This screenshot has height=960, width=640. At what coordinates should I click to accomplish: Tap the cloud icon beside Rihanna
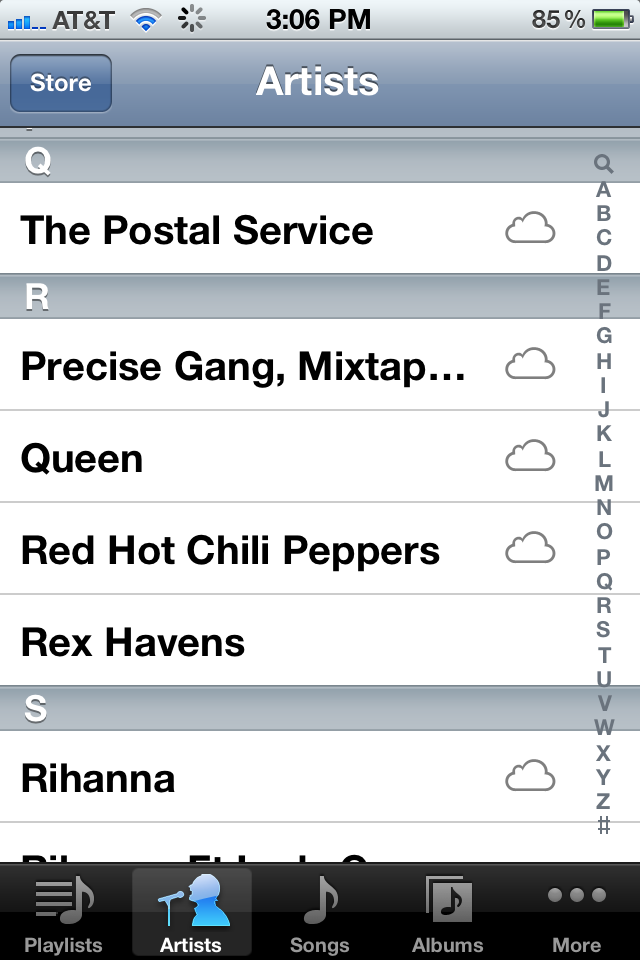530,776
